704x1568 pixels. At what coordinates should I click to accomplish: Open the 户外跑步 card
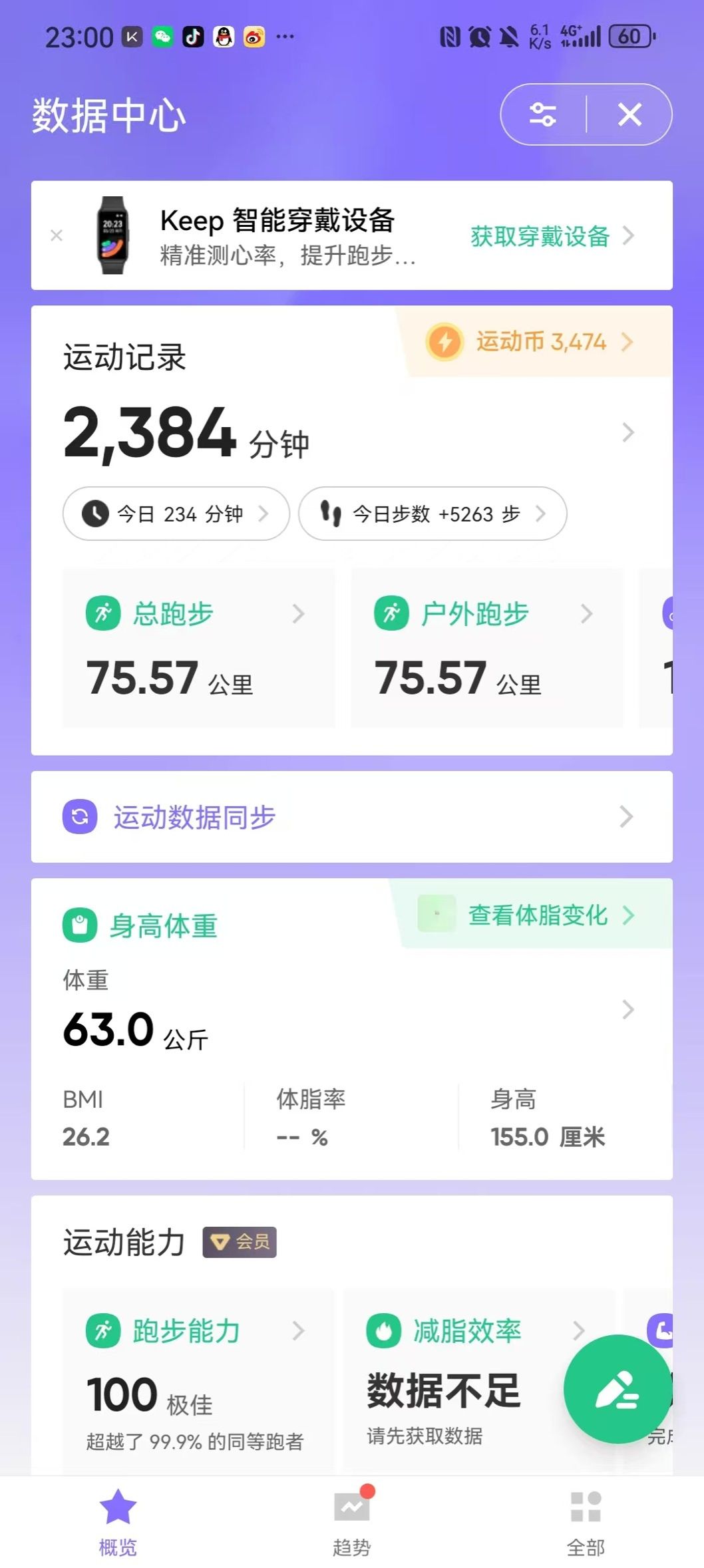[x=486, y=648]
